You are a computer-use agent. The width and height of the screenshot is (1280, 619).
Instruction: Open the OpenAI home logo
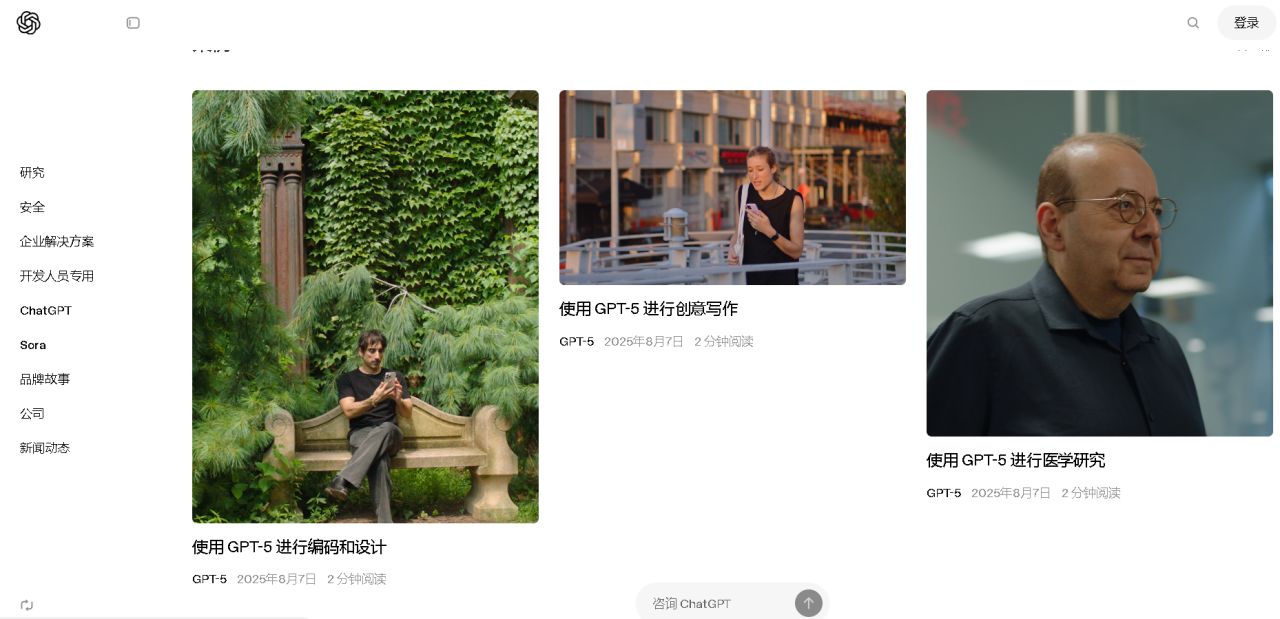(29, 23)
